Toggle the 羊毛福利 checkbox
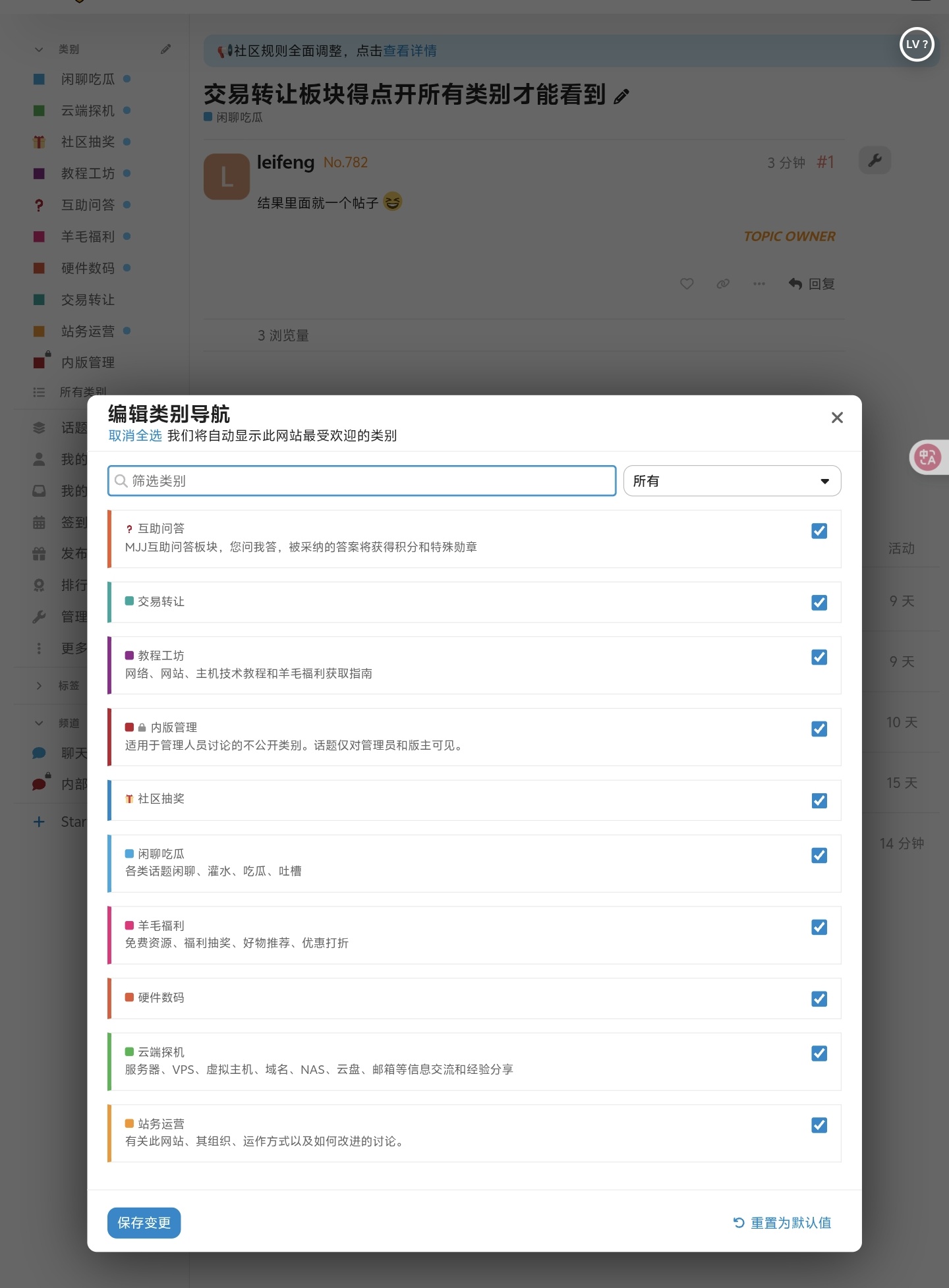 pos(819,928)
